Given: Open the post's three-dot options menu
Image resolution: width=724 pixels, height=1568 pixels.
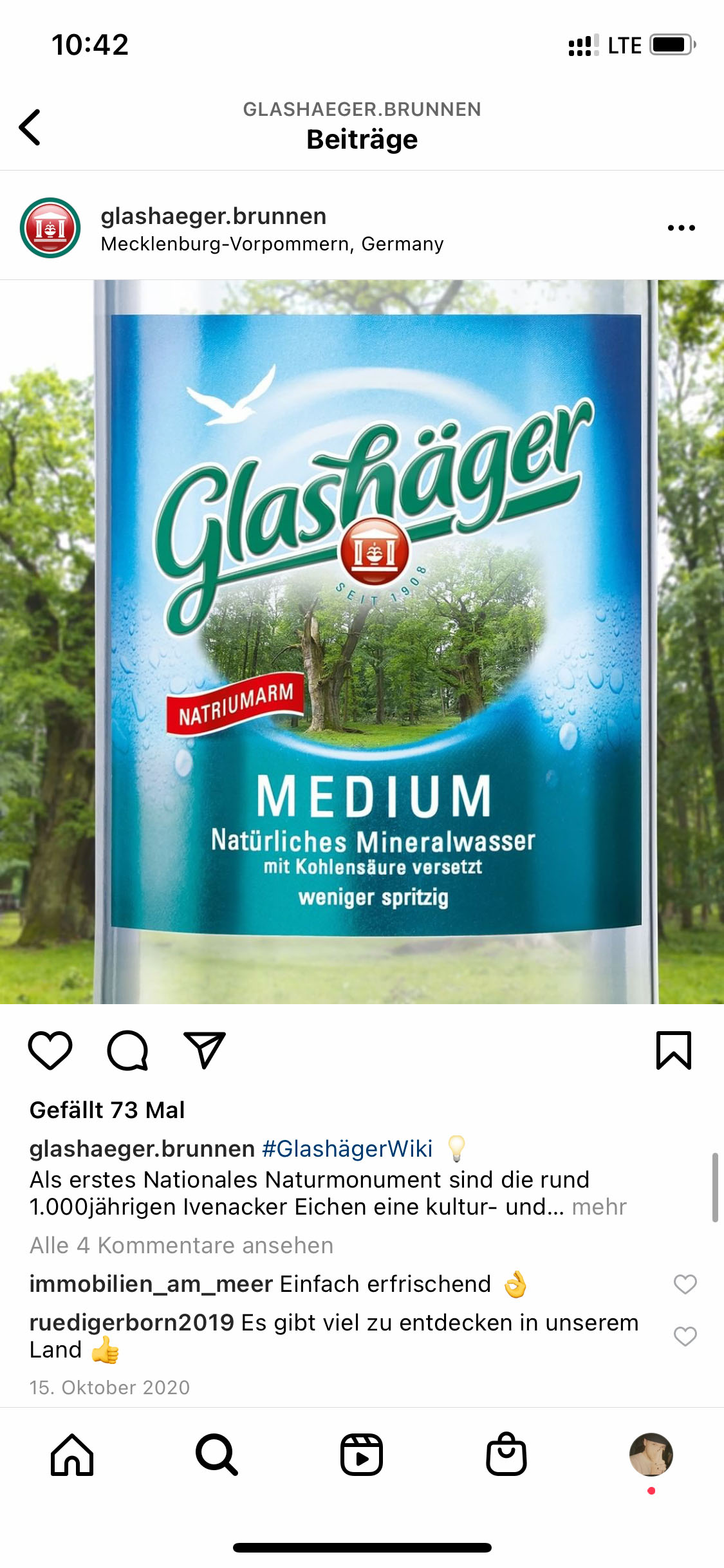Looking at the screenshot, I should click(681, 228).
